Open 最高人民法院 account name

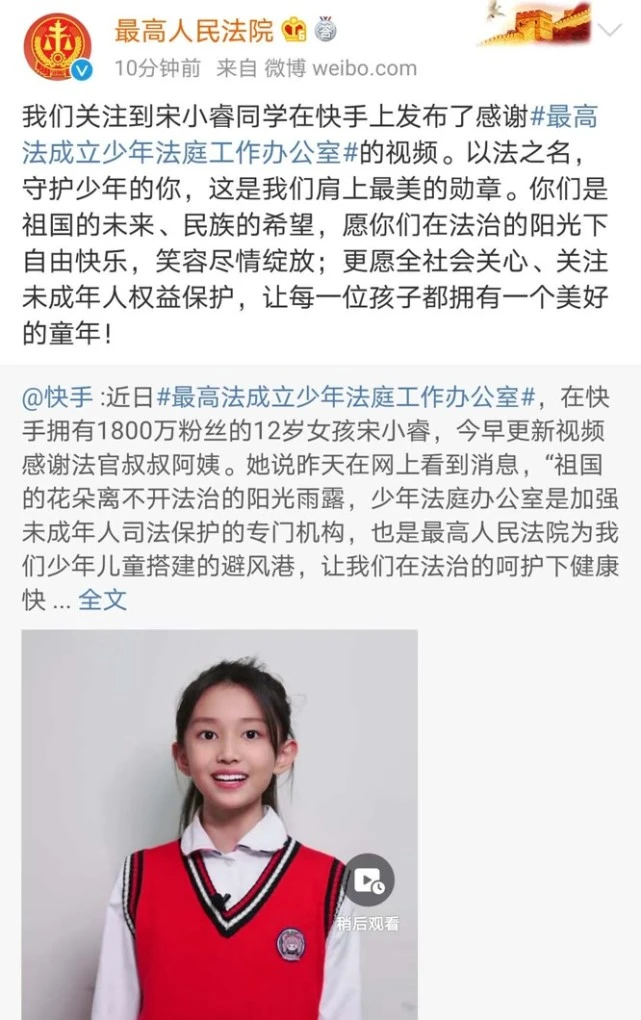tap(192, 30)
